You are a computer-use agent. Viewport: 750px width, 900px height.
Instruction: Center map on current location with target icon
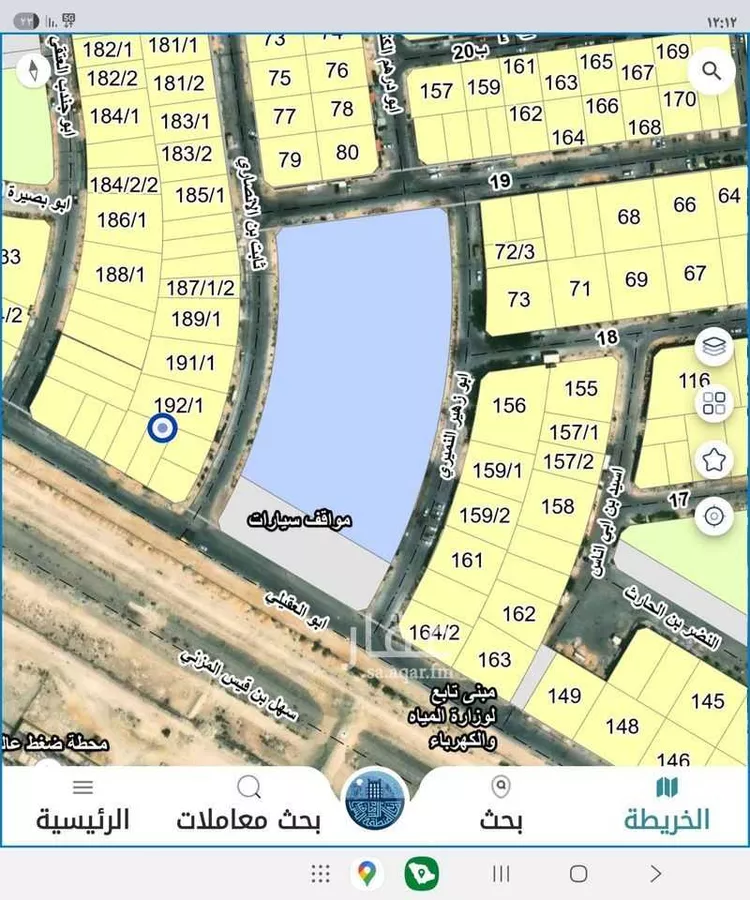tap(714, 514)
